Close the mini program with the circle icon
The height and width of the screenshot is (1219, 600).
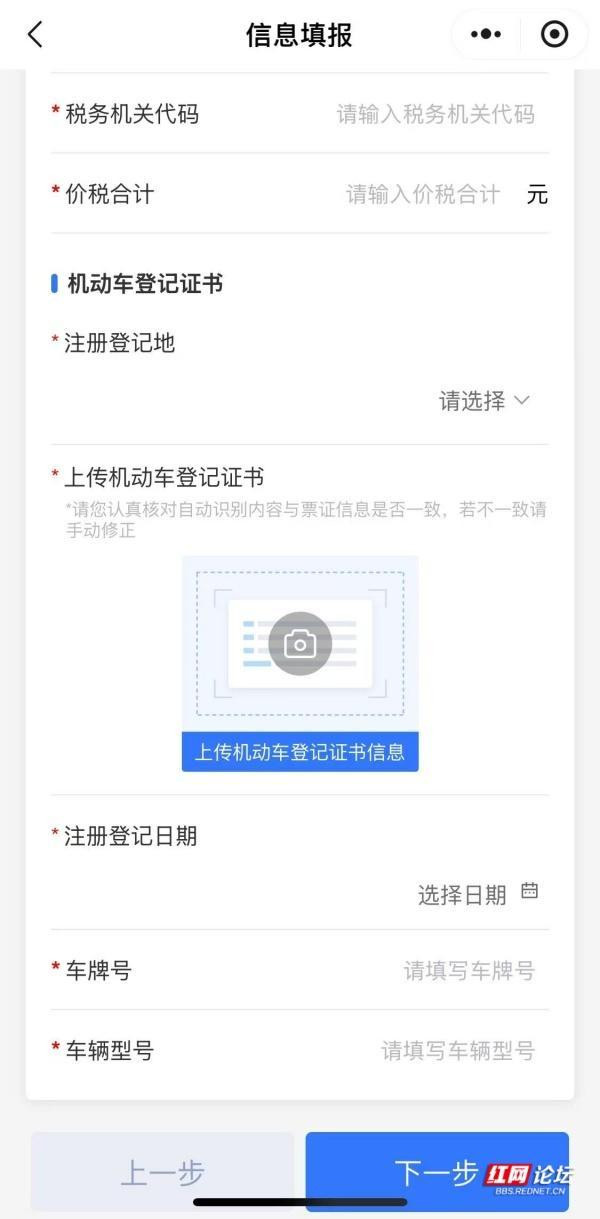(554, 35)
